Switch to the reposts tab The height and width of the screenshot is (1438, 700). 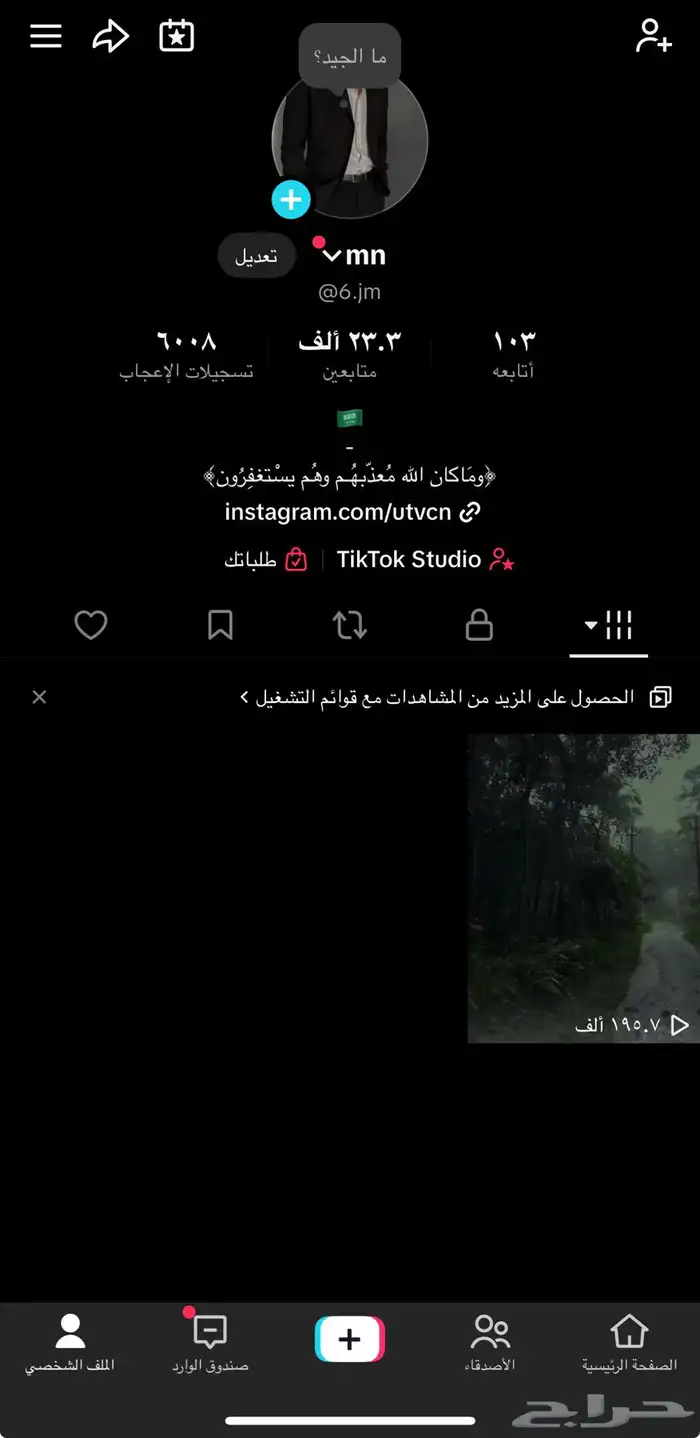pos(349,626)
